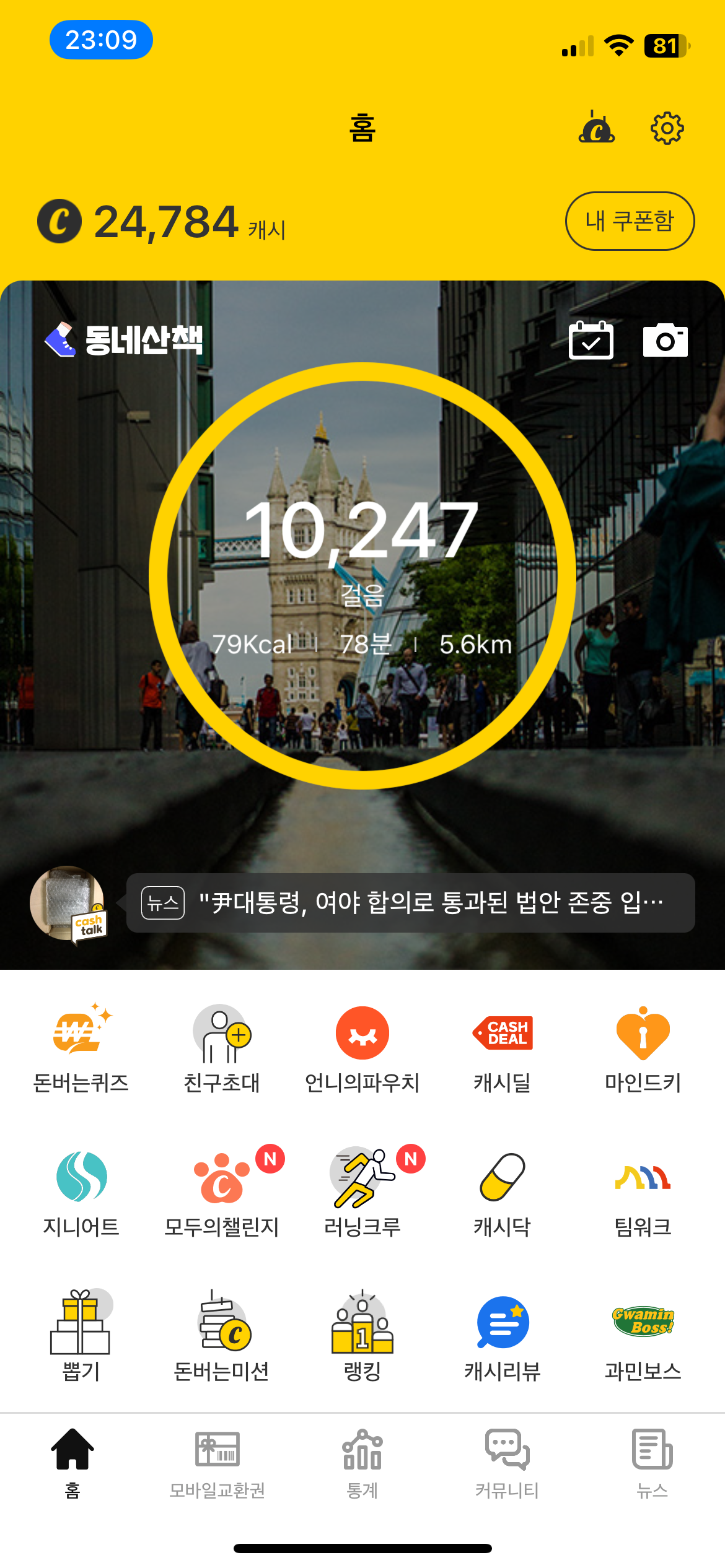Screen dimensions: 725x1568
Task: Switch to 모바일교환권 tab
Action: pyautogui.click(x=217, y=1464)
